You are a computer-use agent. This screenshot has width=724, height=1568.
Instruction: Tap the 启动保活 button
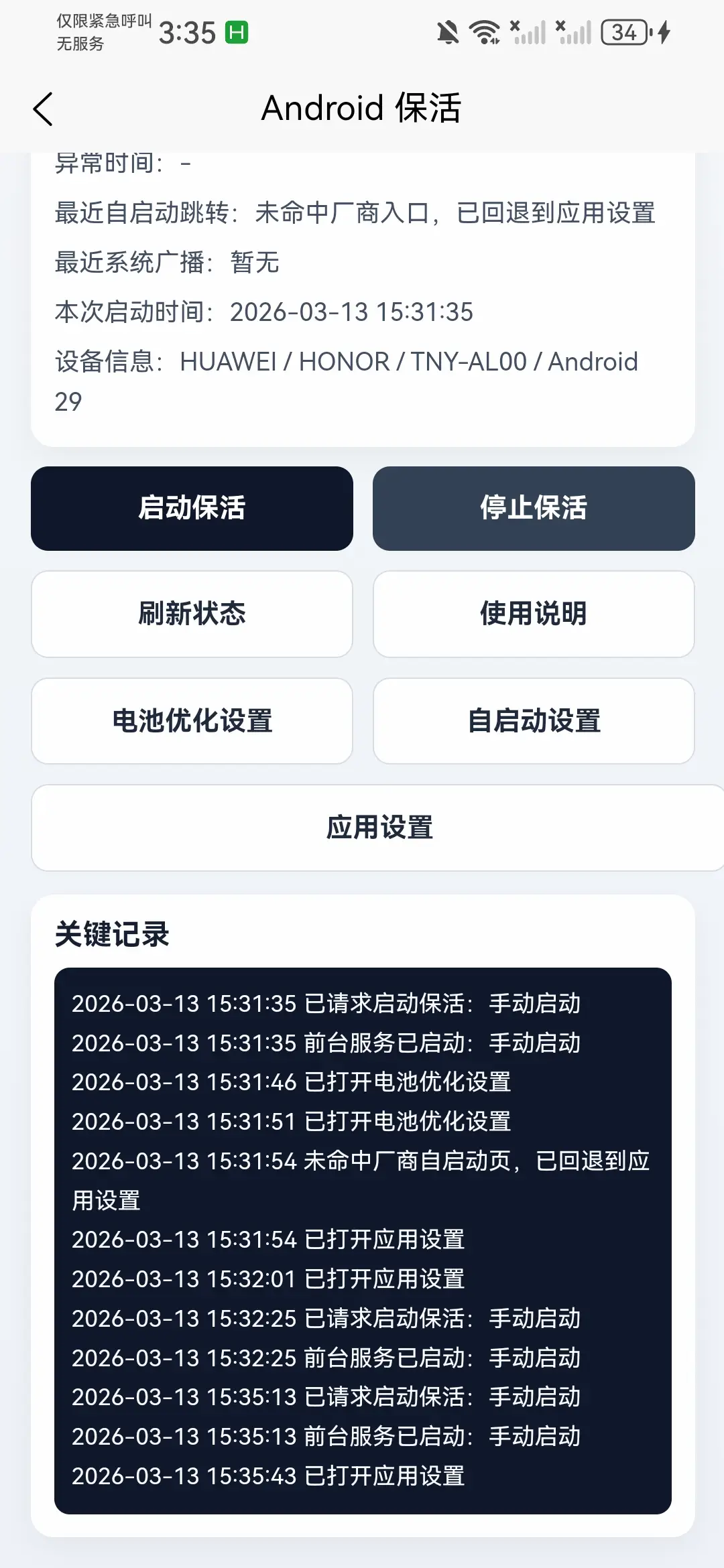(192, 509)
